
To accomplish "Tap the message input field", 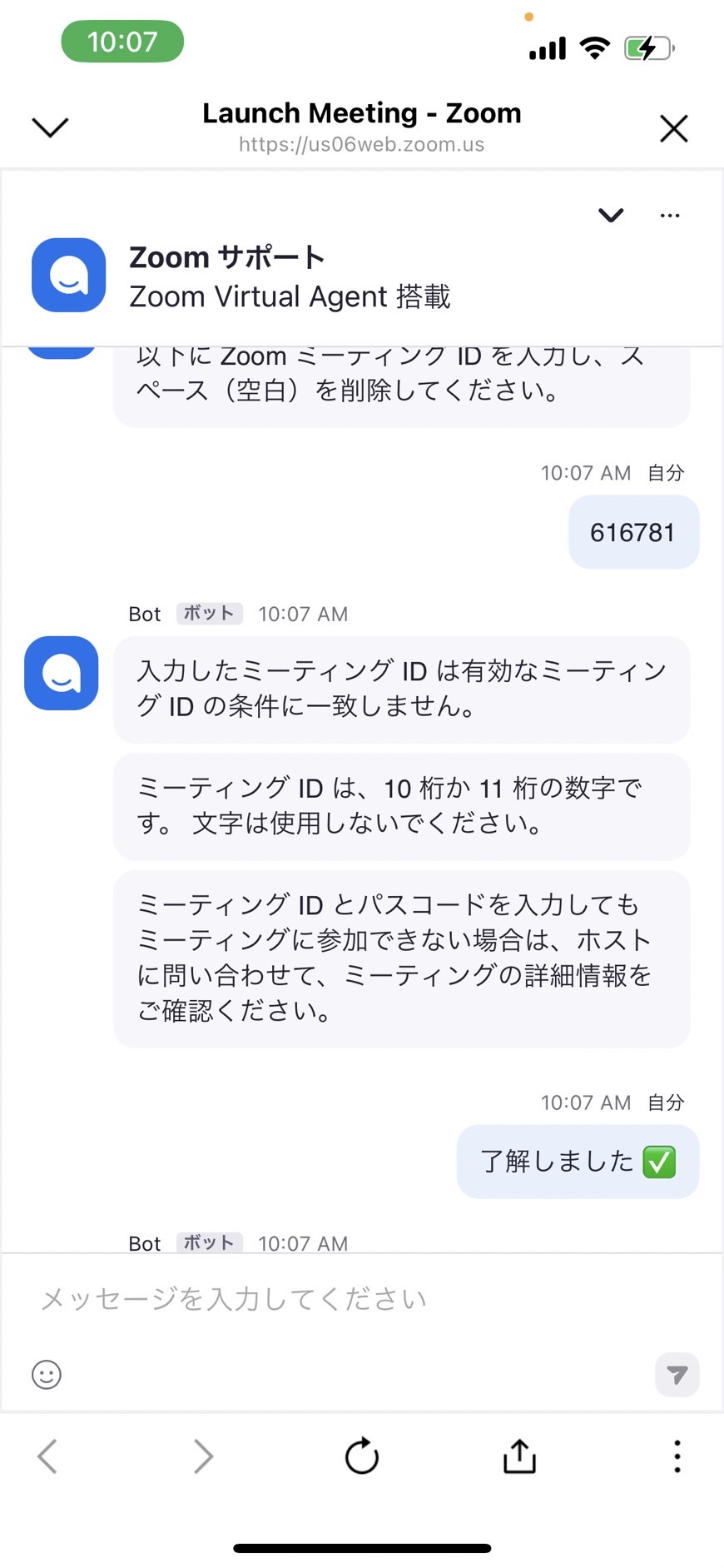I will pos(362,1298).
